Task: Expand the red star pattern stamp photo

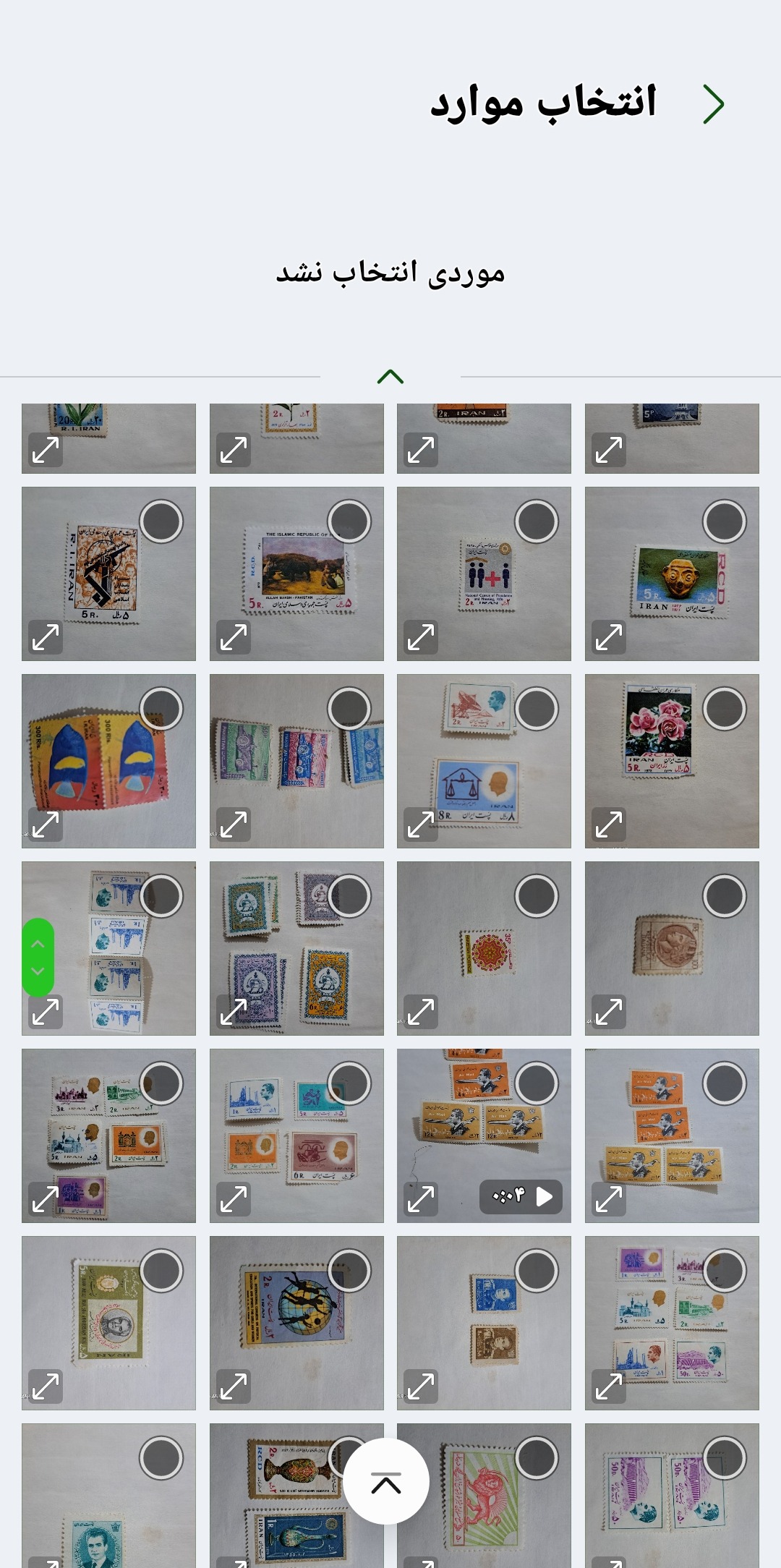Action: (421, 1012)
